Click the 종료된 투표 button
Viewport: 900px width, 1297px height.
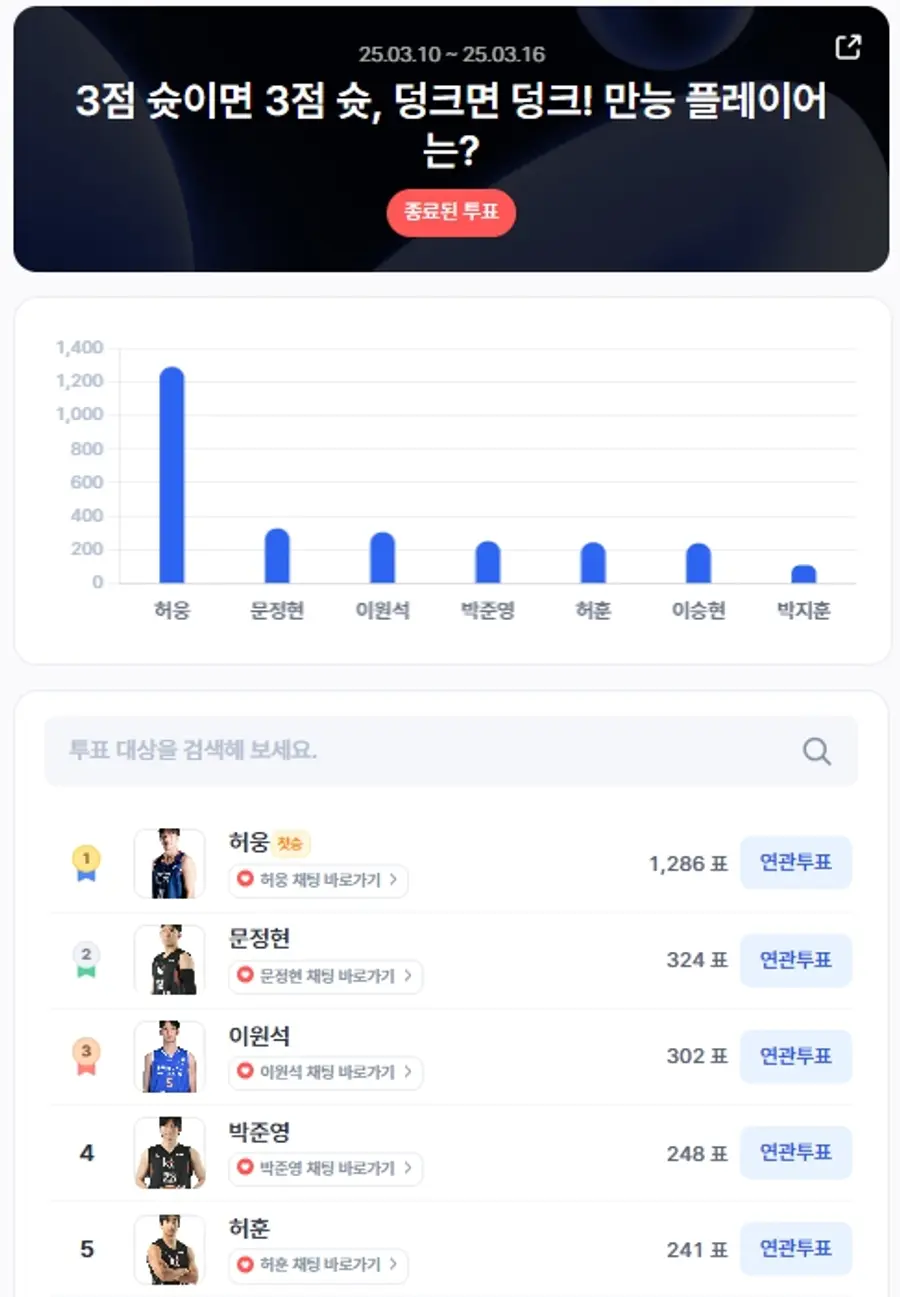[451, 213]
